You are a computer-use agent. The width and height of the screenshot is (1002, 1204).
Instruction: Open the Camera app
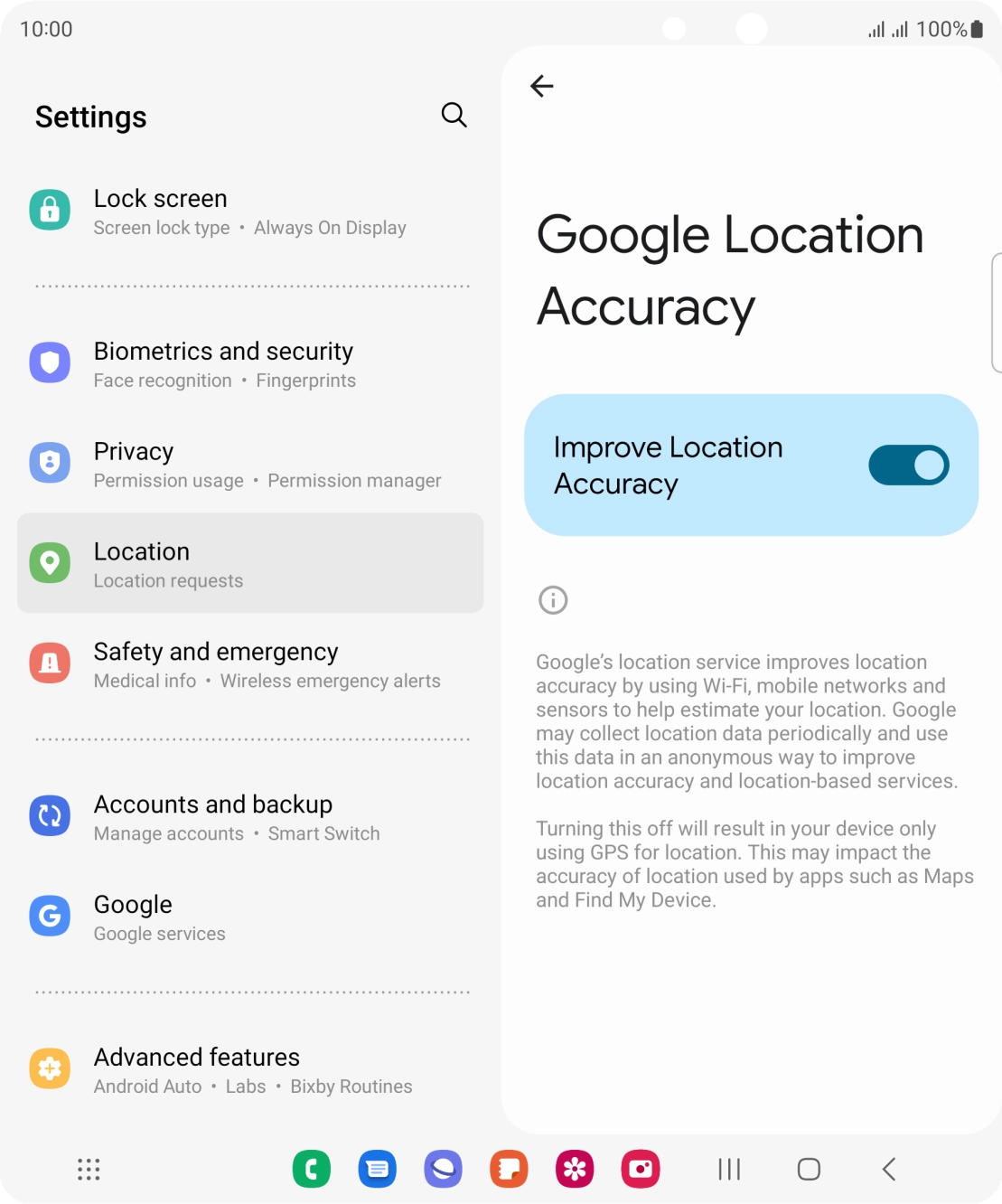[x=641, y=1169]
